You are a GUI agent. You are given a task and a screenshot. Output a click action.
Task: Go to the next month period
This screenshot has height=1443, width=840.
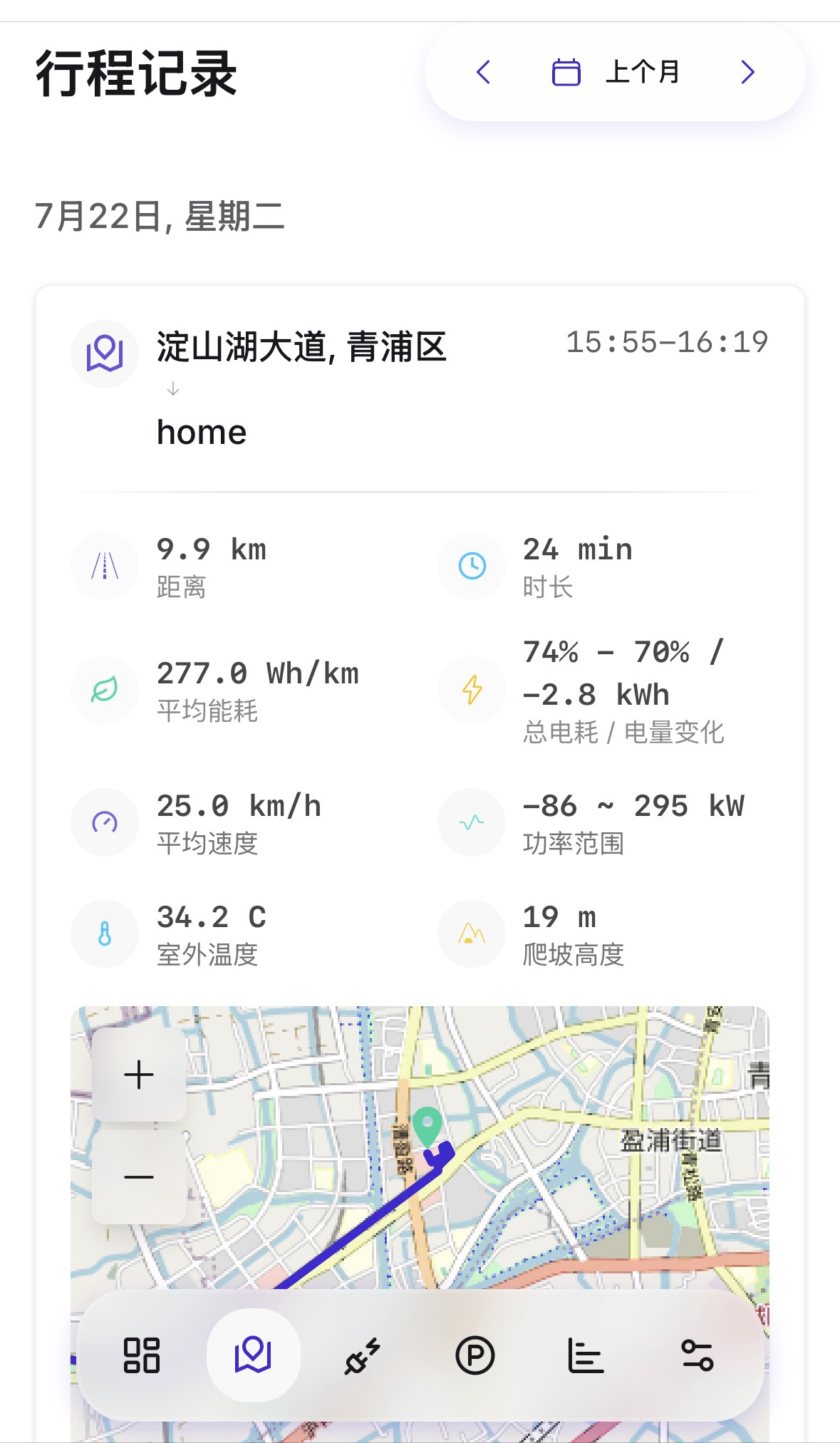[x=747, y=72]
